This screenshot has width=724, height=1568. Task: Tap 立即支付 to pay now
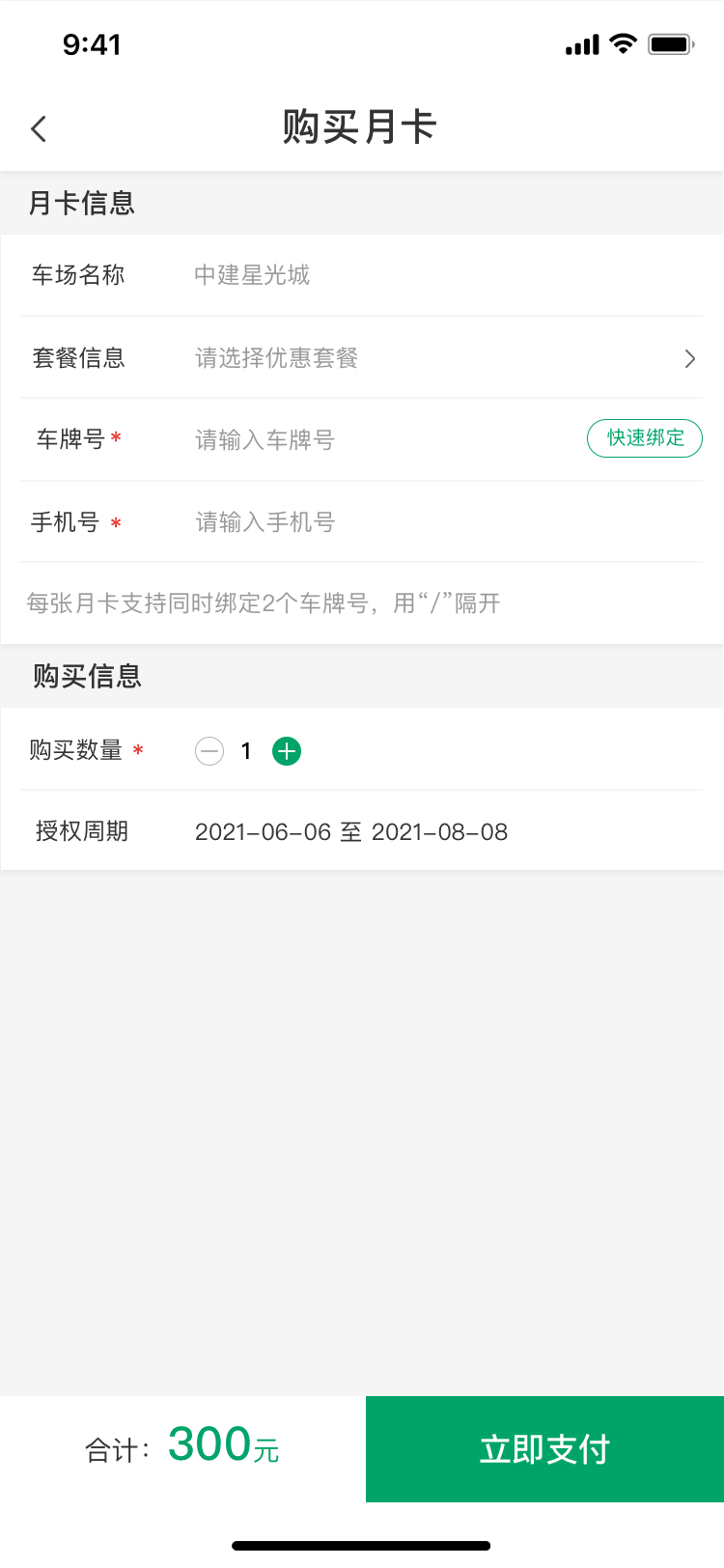pyautogui.click(x=544, y=1448)
